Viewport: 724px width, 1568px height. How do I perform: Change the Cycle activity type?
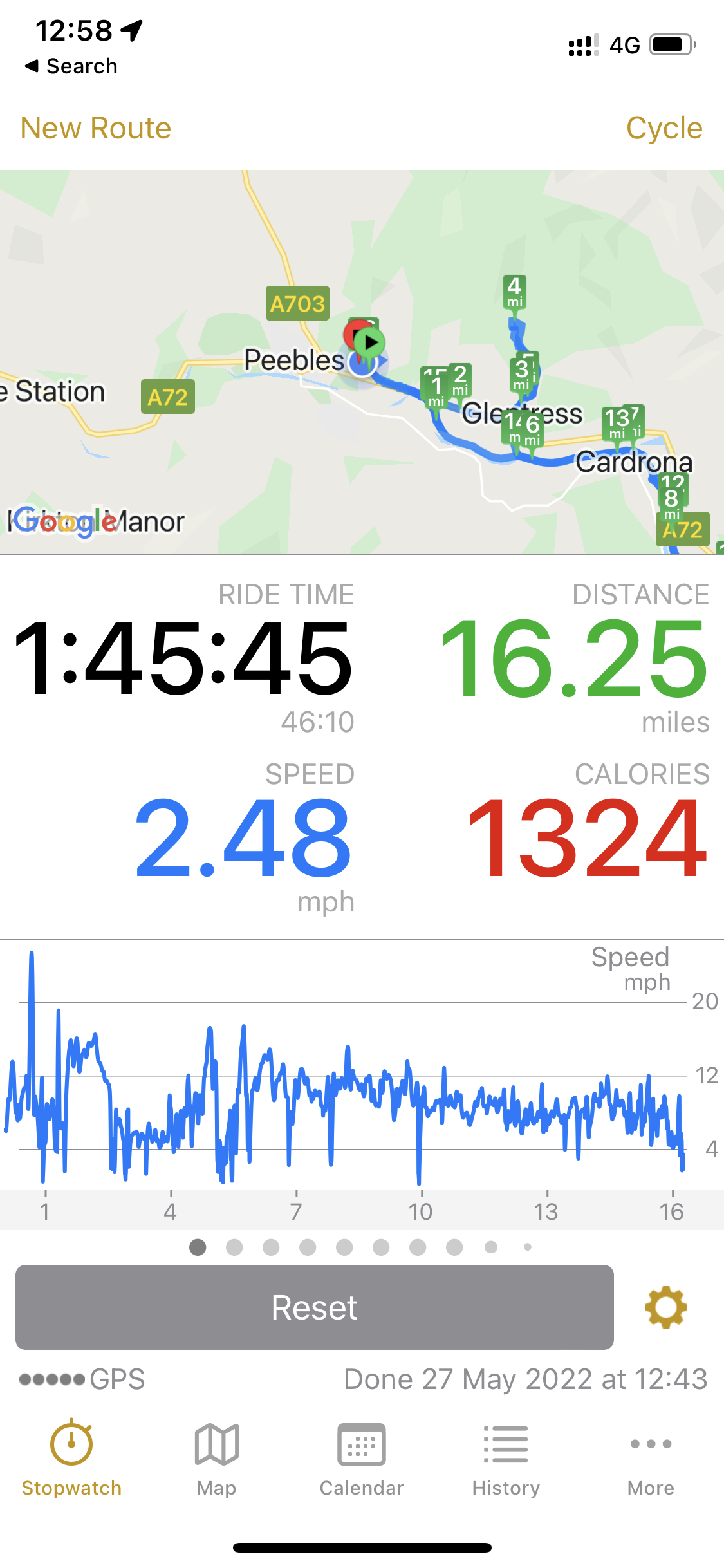(x=664, y=129)
